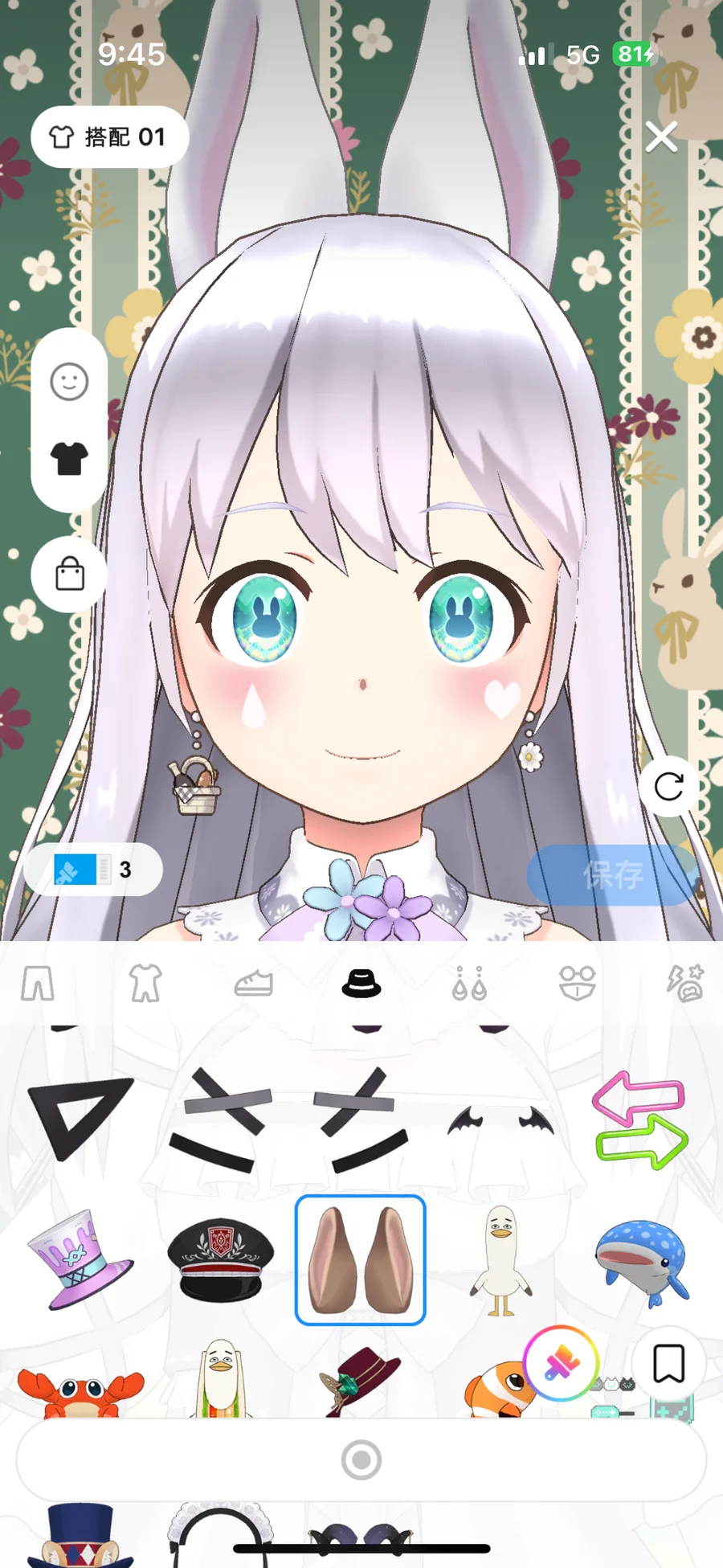Switch to the shoes category tab
This screenshot has height=1568, width=723.
[254, 983]
